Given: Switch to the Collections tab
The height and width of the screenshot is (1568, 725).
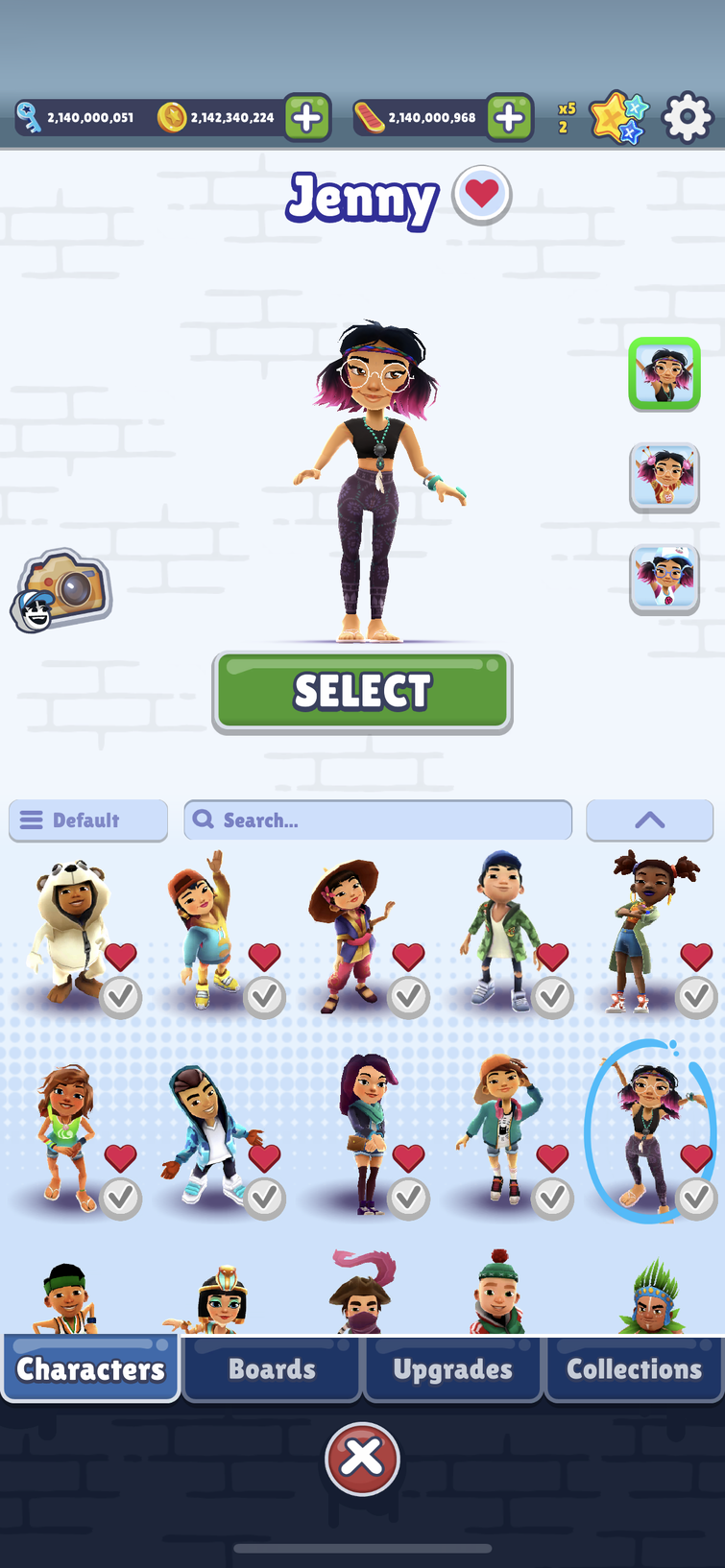Looking at the screenshot, I should point(634,1368).
